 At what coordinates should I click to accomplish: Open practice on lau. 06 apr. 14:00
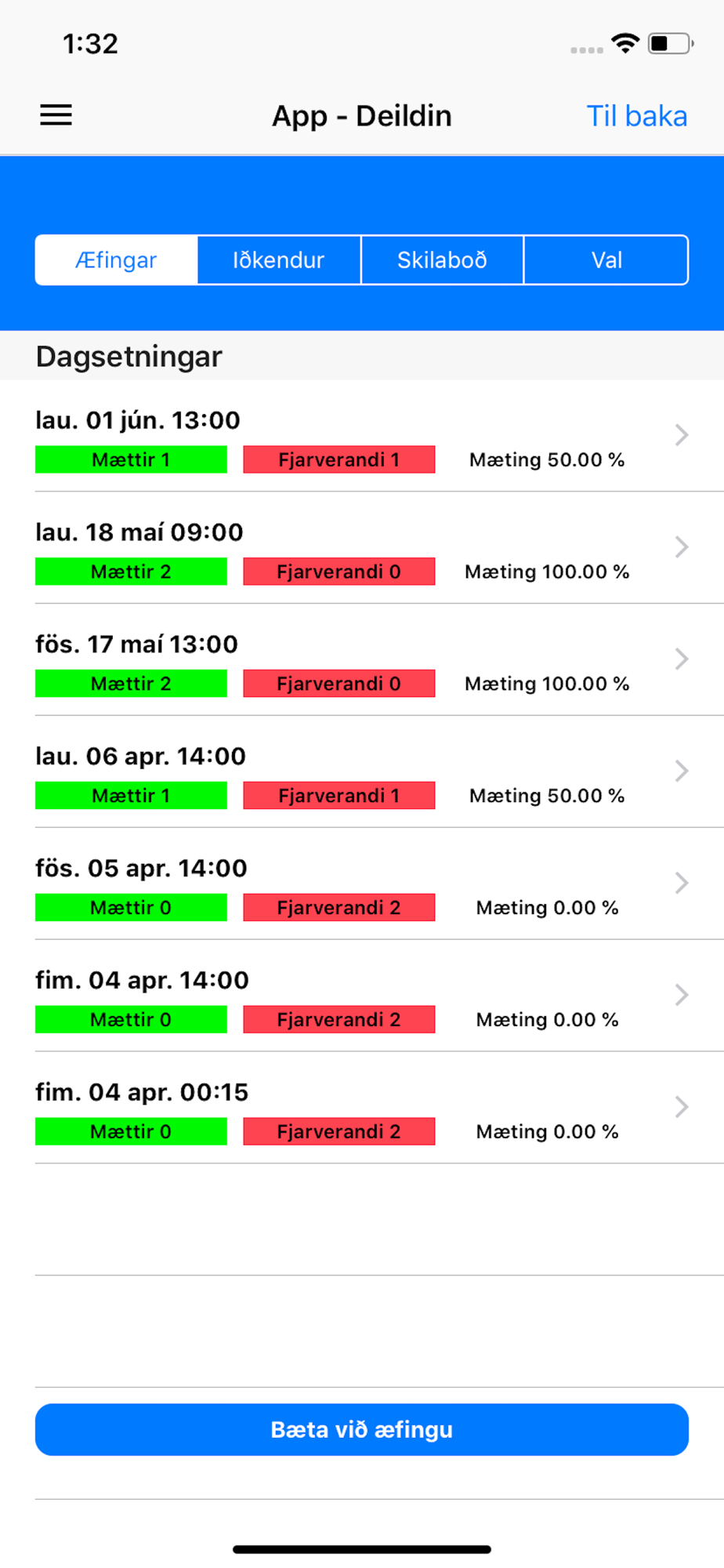click(362, 772)
